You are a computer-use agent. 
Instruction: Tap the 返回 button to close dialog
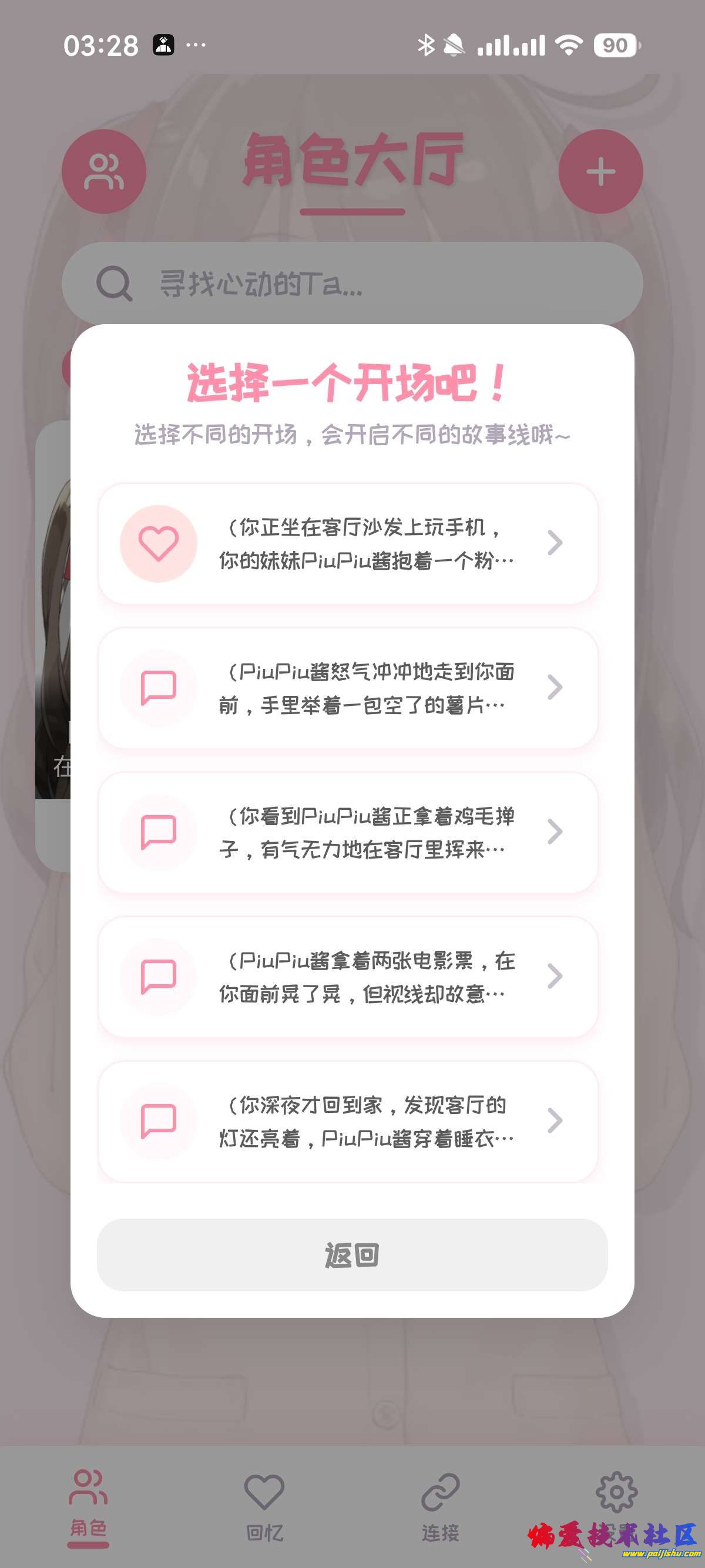352,1254
